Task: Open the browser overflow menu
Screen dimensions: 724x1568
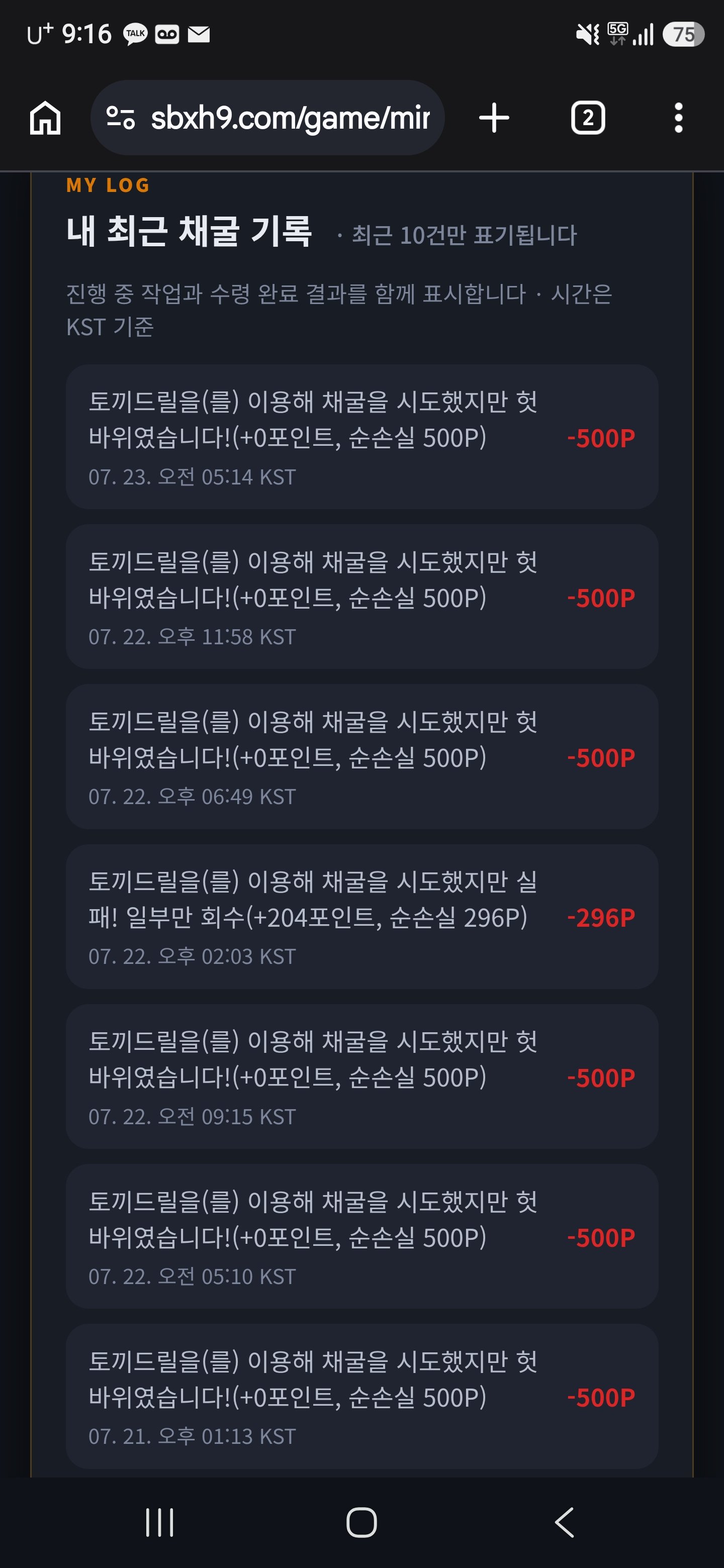Action: click(678, 118)
